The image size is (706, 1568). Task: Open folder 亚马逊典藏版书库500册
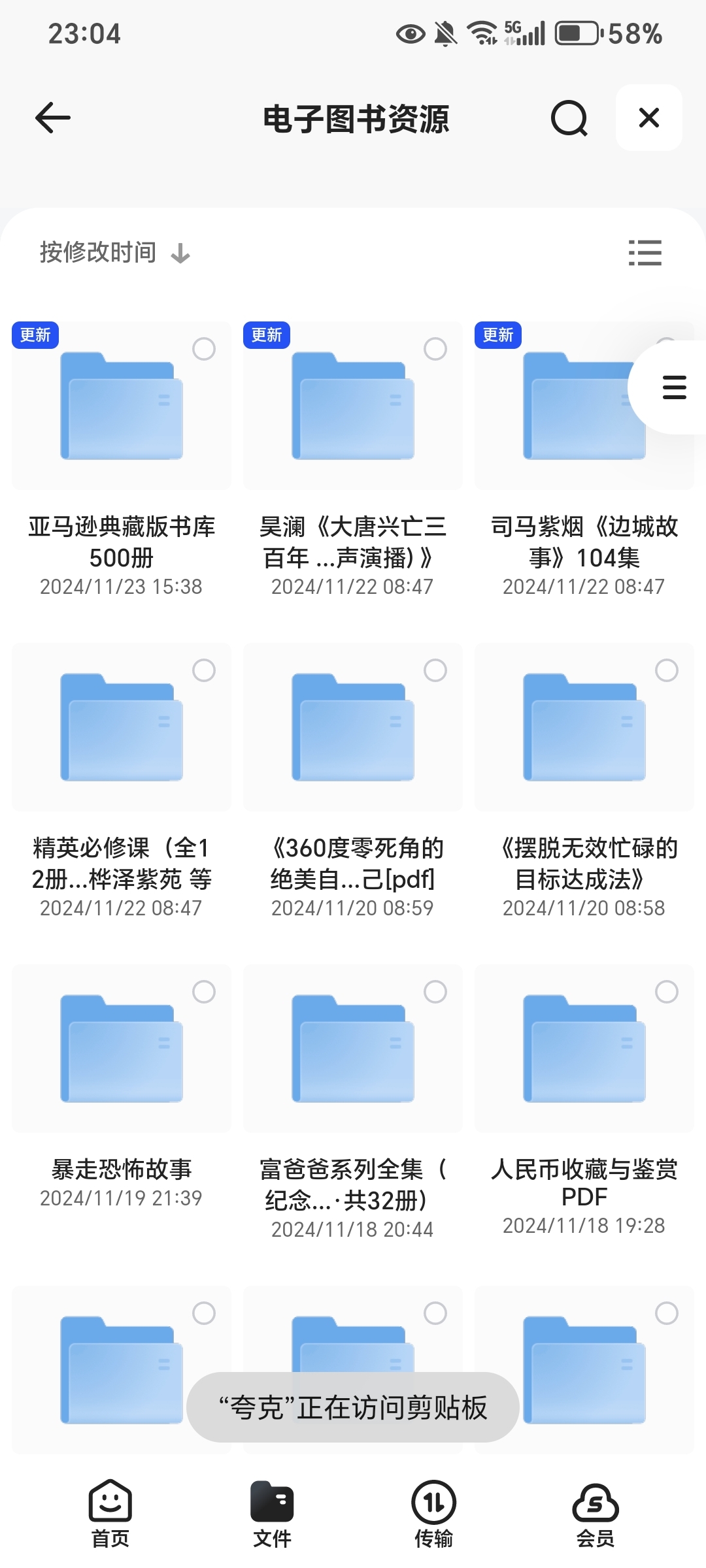pos(122,459)
